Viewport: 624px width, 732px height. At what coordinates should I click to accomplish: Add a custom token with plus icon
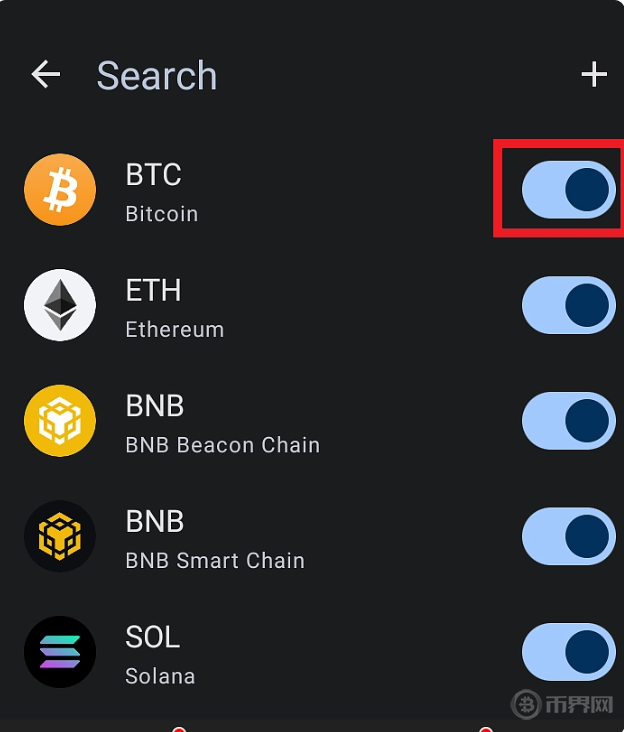594,74
